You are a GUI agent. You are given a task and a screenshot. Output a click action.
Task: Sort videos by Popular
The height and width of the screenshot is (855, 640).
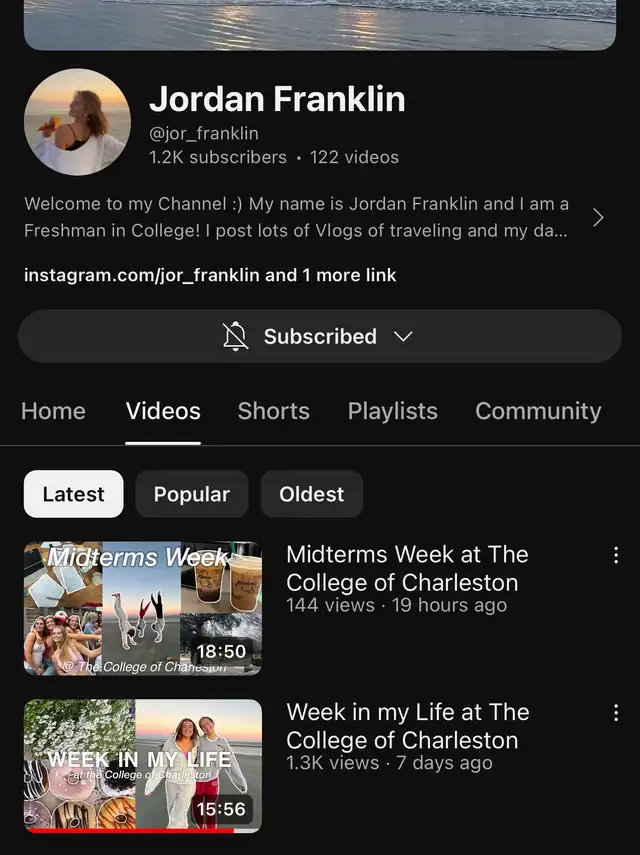191,494
